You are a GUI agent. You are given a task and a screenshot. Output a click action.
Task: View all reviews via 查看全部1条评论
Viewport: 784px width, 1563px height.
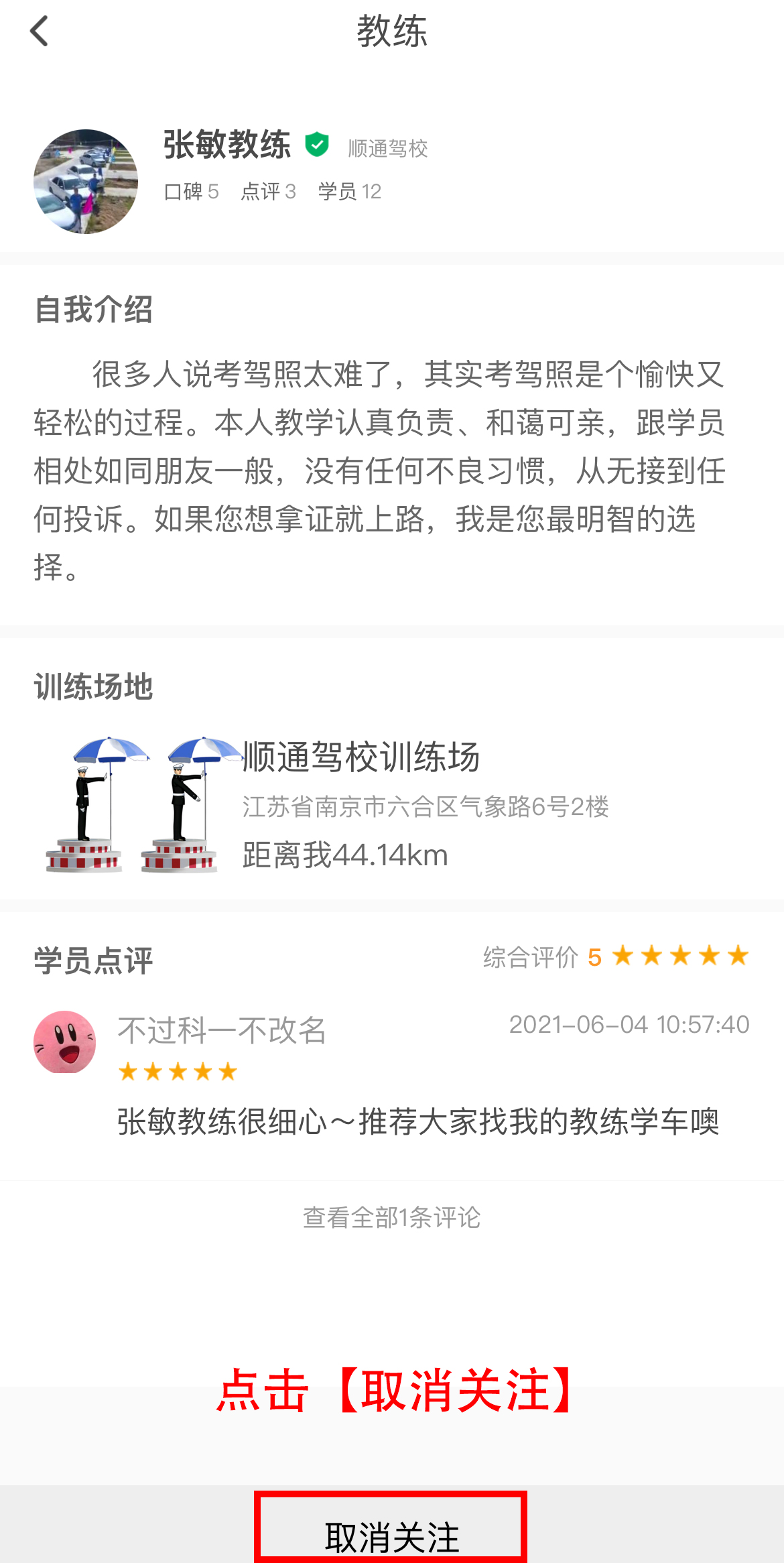tap(391, 1217)
